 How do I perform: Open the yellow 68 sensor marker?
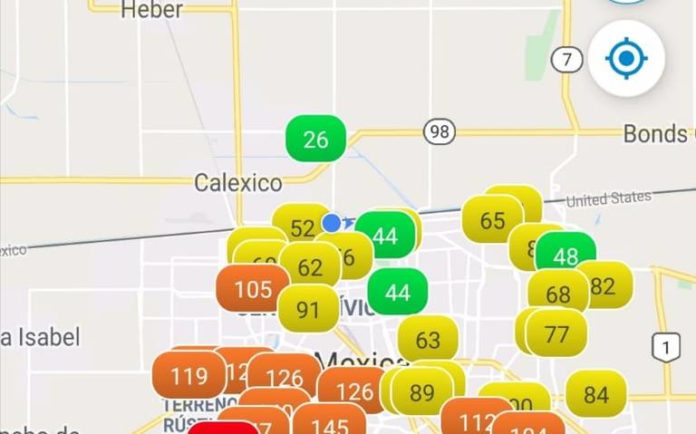pyautogui.click(x=558, y=294)
